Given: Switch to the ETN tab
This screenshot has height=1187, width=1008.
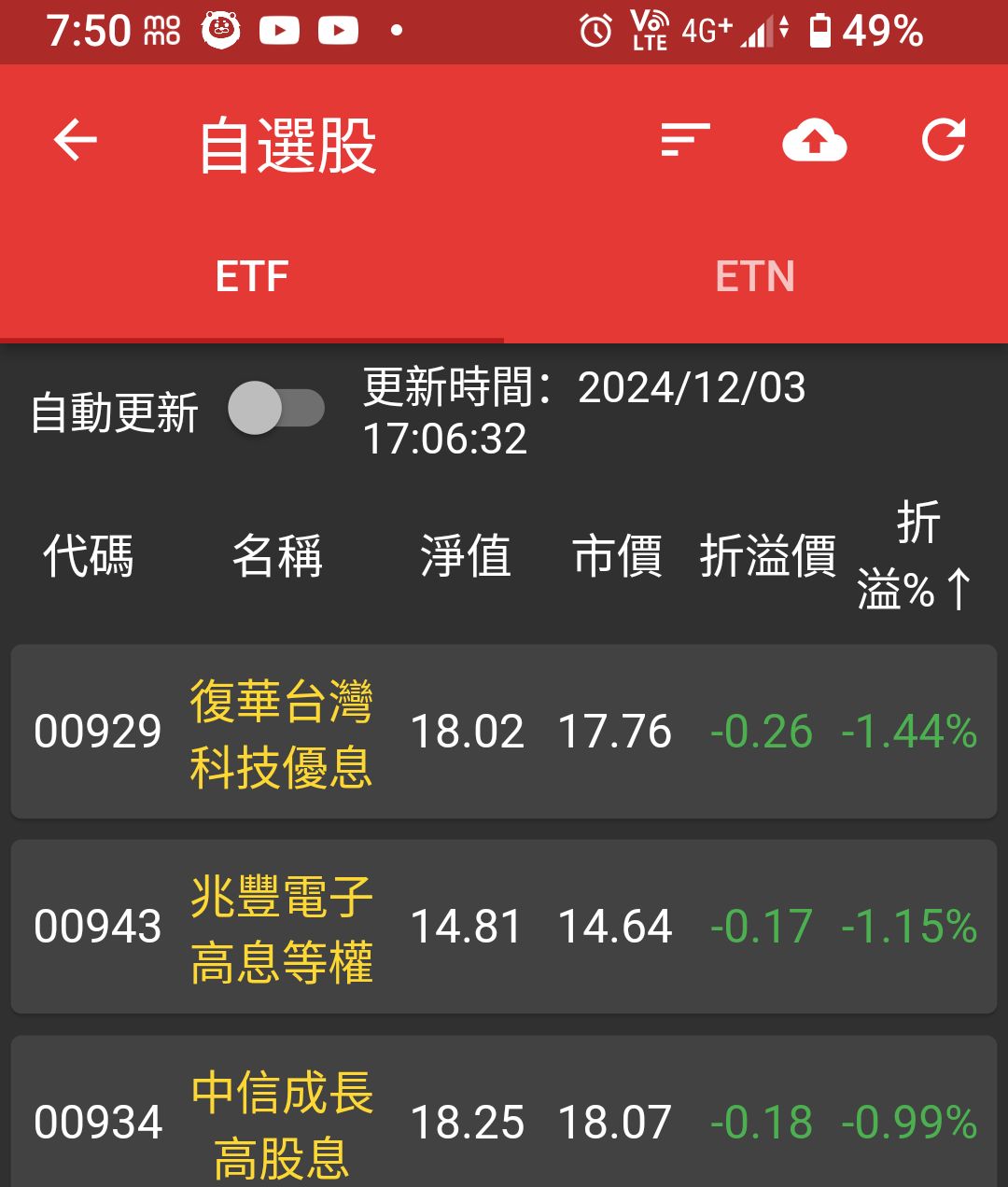Looking at the screenshot, I should point(755,276).
